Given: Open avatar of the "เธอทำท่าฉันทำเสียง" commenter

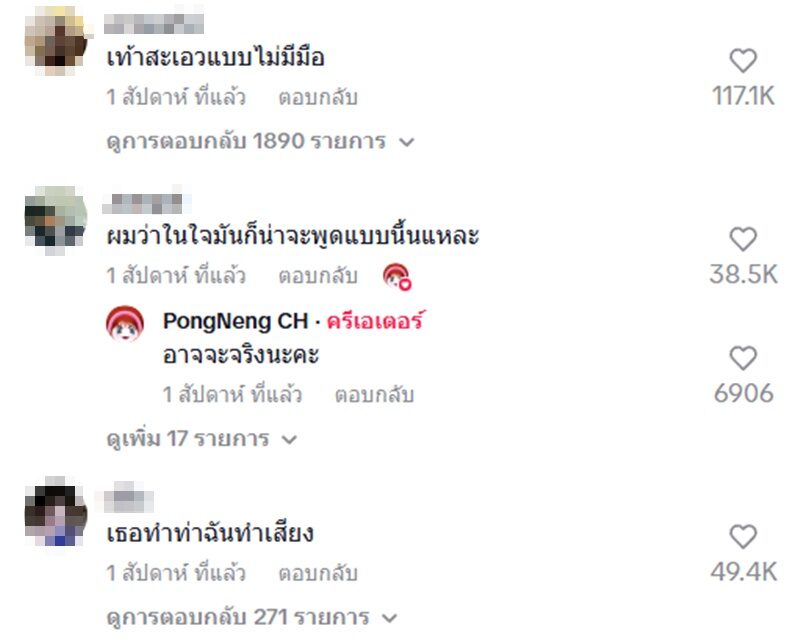Looking at the screenshot, I should [56, 516].
